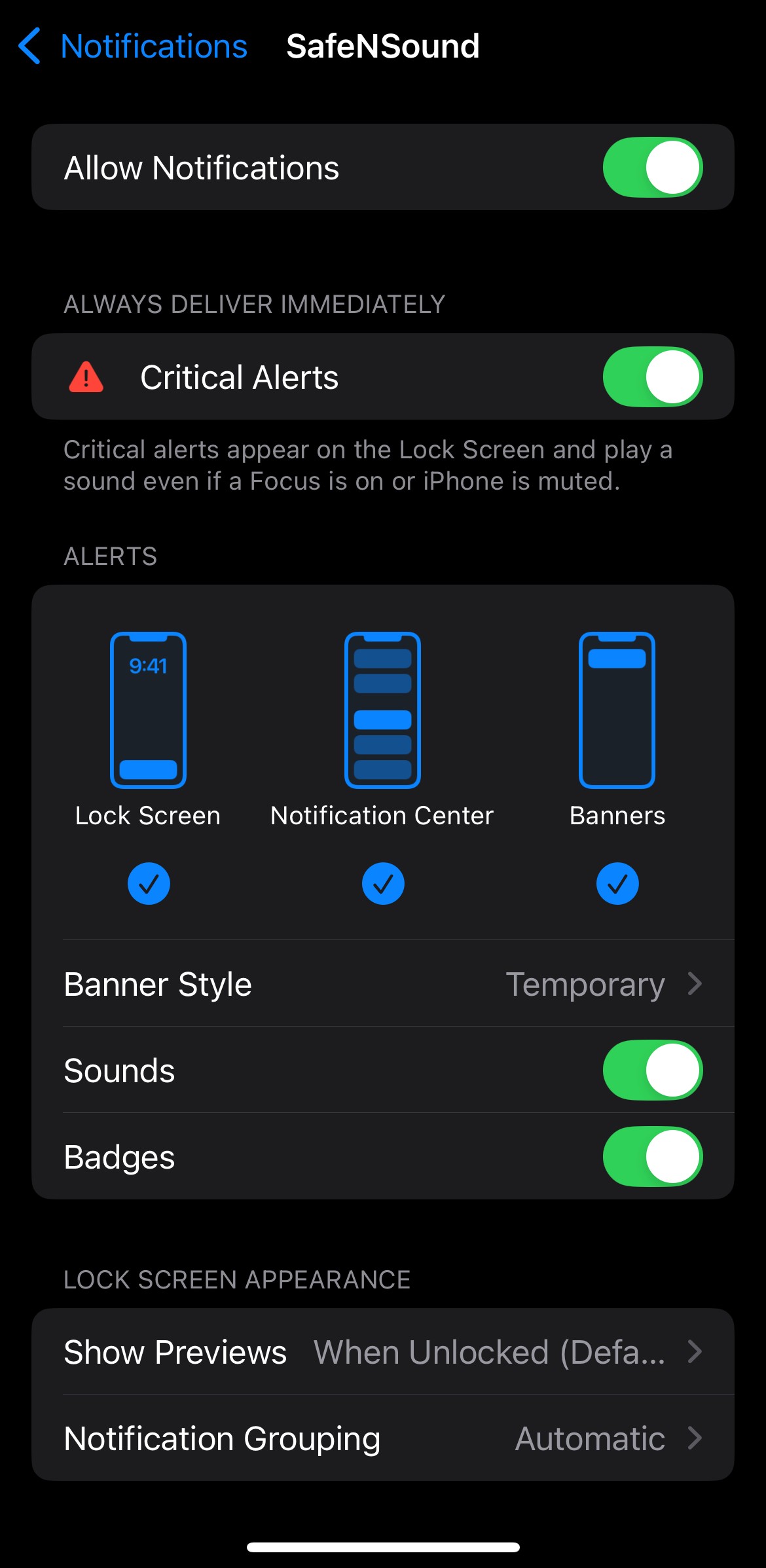The height and width of the screenshot is (1568, 766).
Task: Open Banner Style options
Action: click(x=383, y=984)
